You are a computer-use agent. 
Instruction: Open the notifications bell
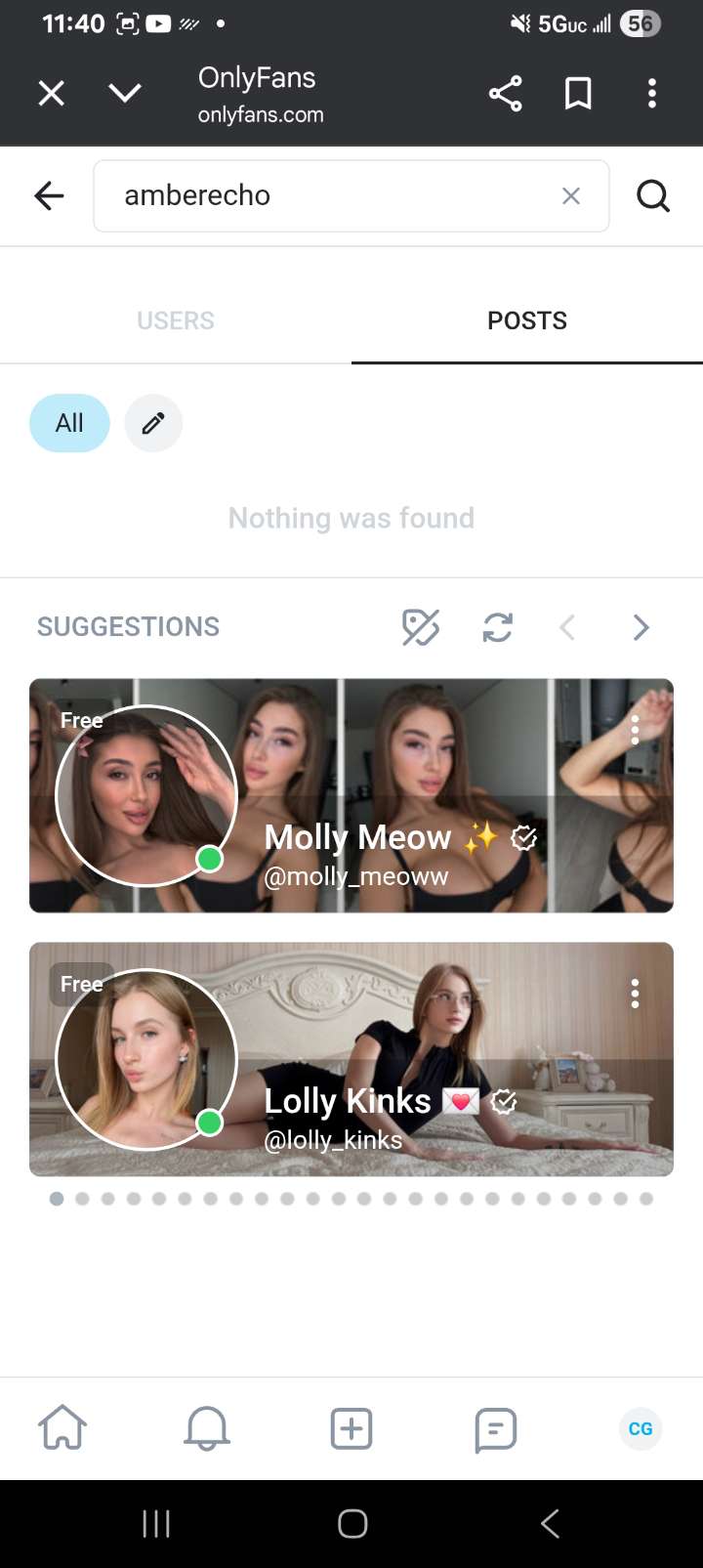pyautogui.click(x=207, y=1428)
